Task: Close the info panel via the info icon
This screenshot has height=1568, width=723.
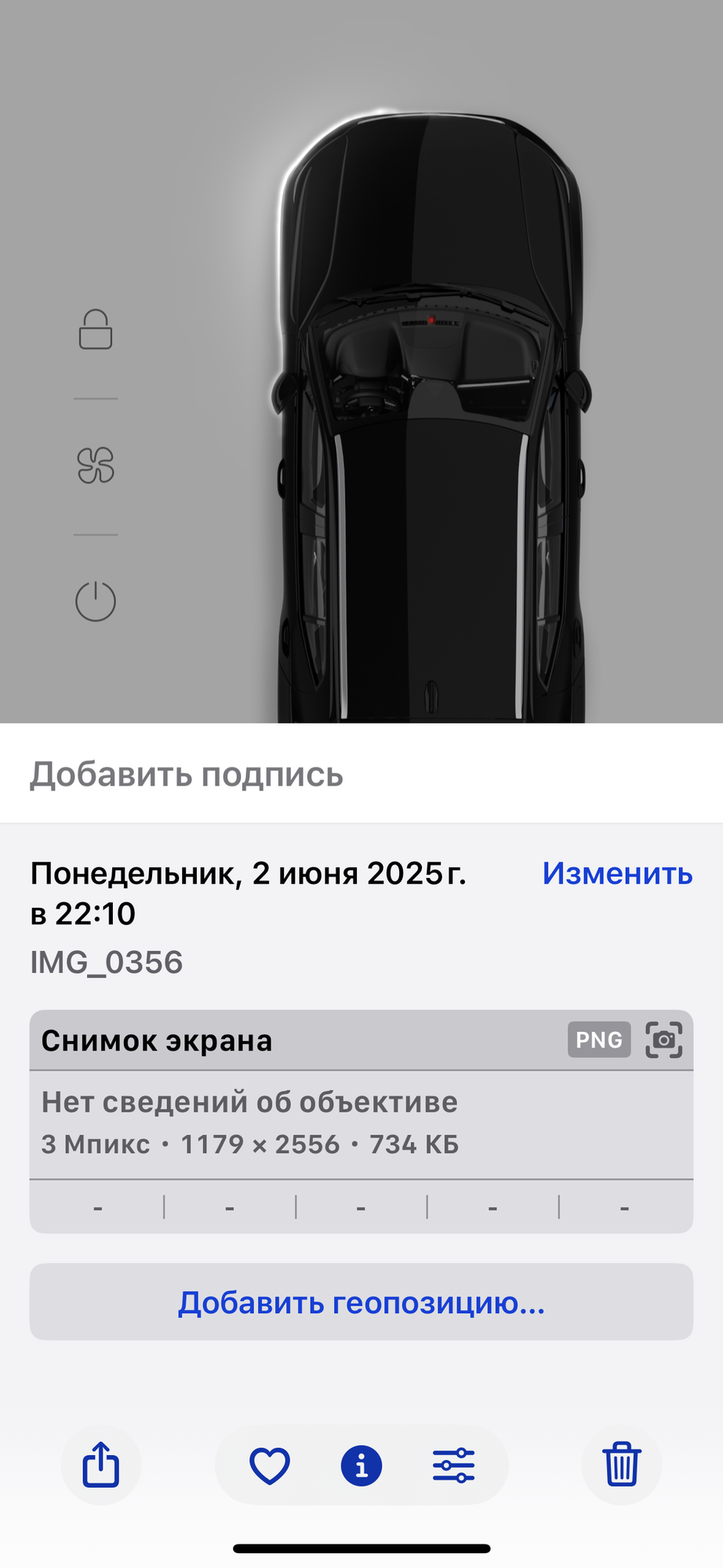Action: coord(361,1465)
